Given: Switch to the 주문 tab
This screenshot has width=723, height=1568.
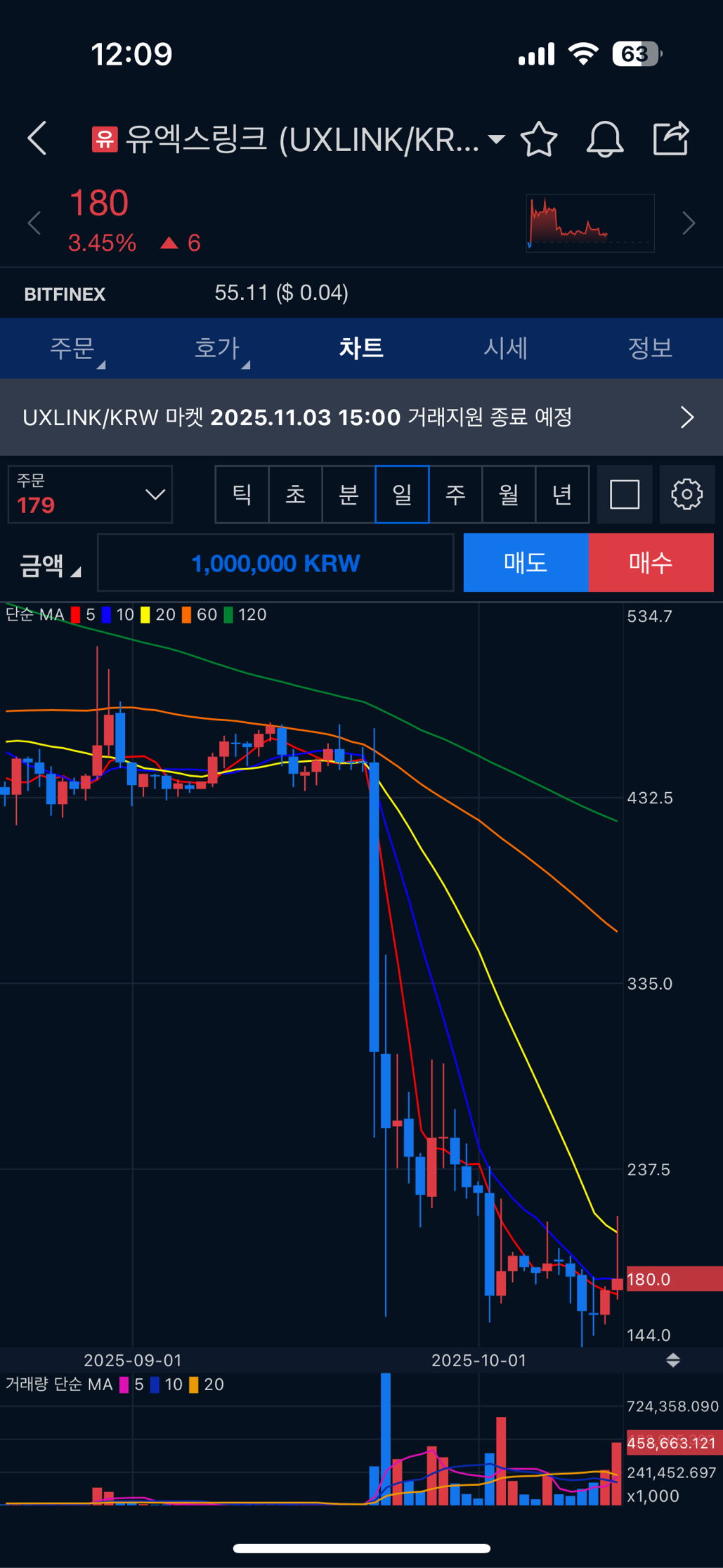Looking at the screenshot, I should tap(72, 348).
